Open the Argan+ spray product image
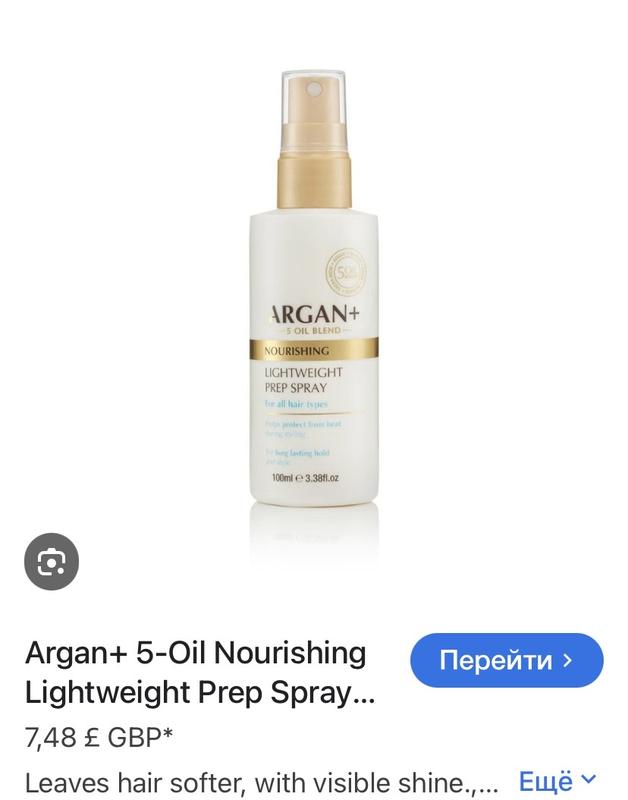This screenshot has height=800, width=628. (x=312, y=300)
